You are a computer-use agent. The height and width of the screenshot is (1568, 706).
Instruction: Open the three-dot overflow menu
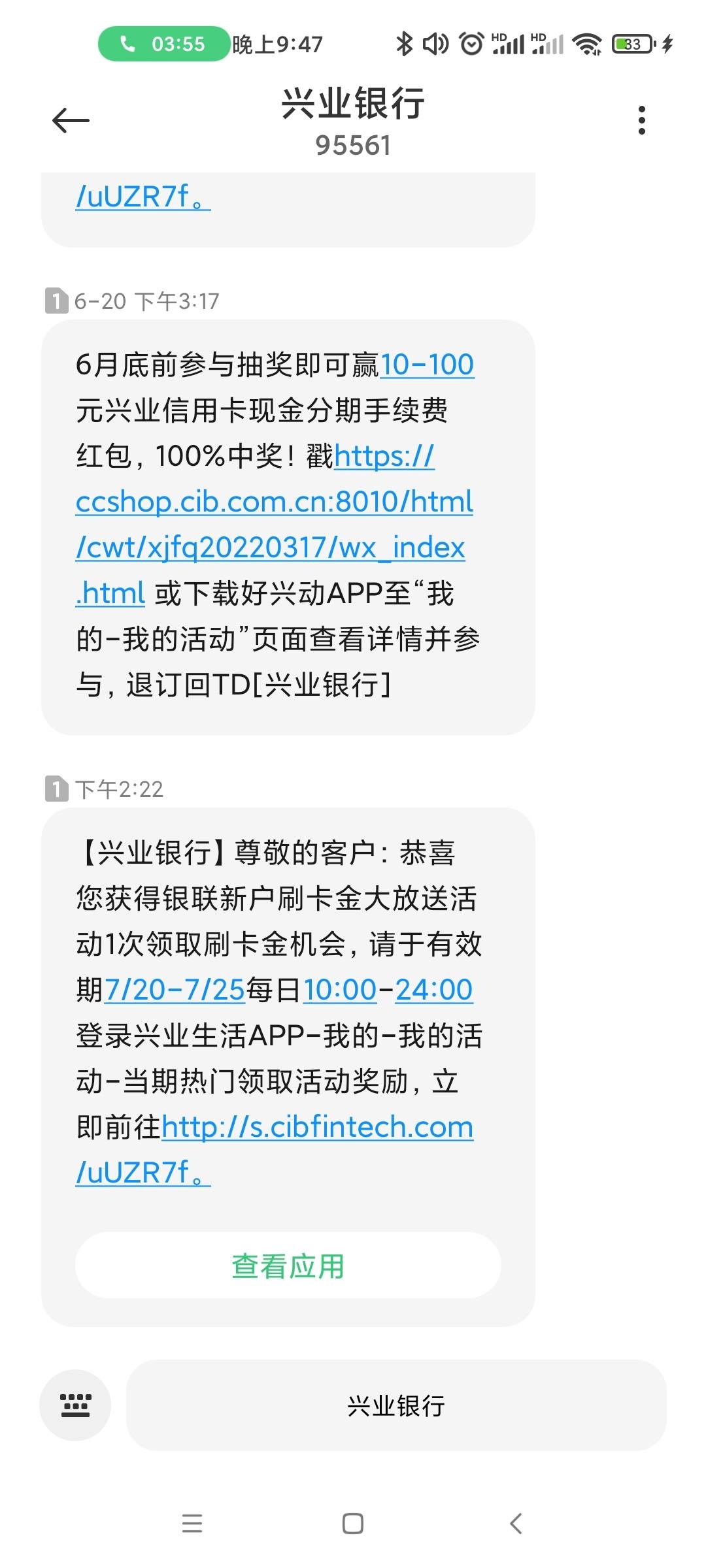point(642,120)
